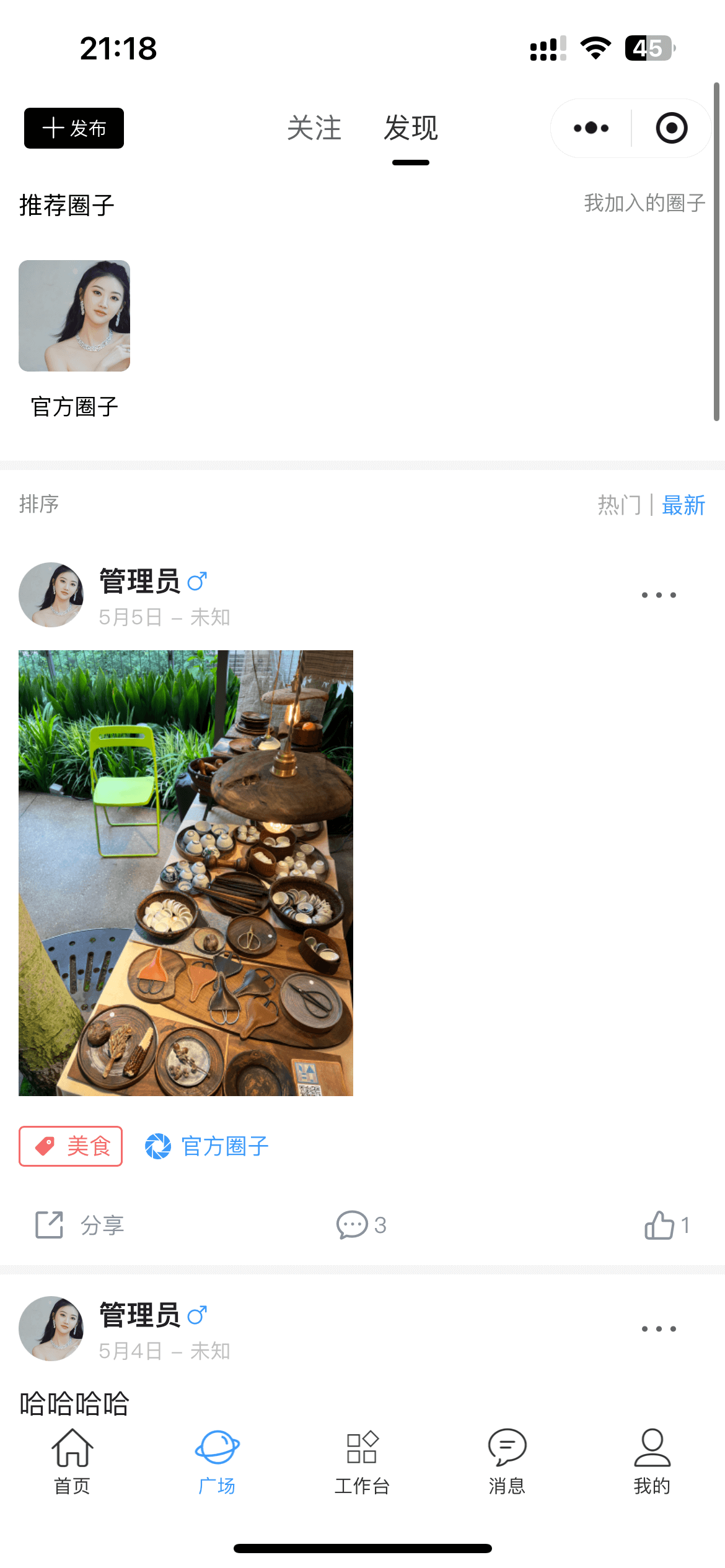Open the mini program three-dot menu
Viewport: 725px width, 1568px height.
click(x=591, y=128)
